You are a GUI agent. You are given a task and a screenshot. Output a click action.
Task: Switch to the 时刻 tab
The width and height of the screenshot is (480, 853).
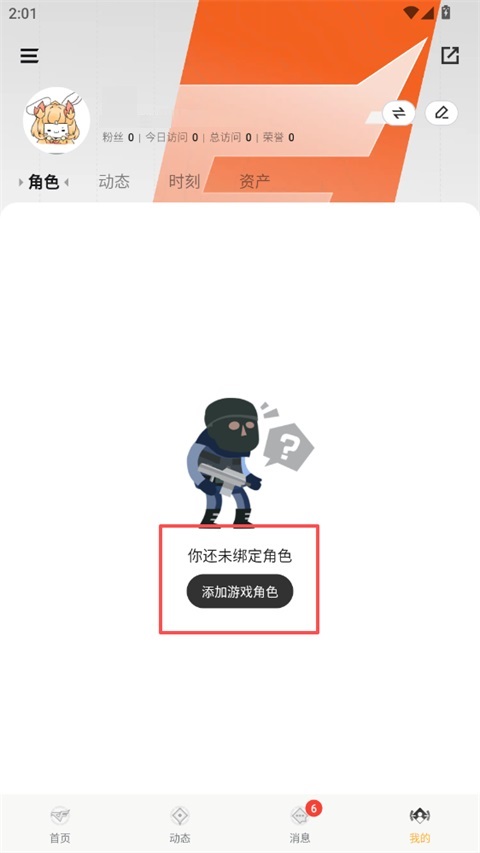[x=184, y=181]
